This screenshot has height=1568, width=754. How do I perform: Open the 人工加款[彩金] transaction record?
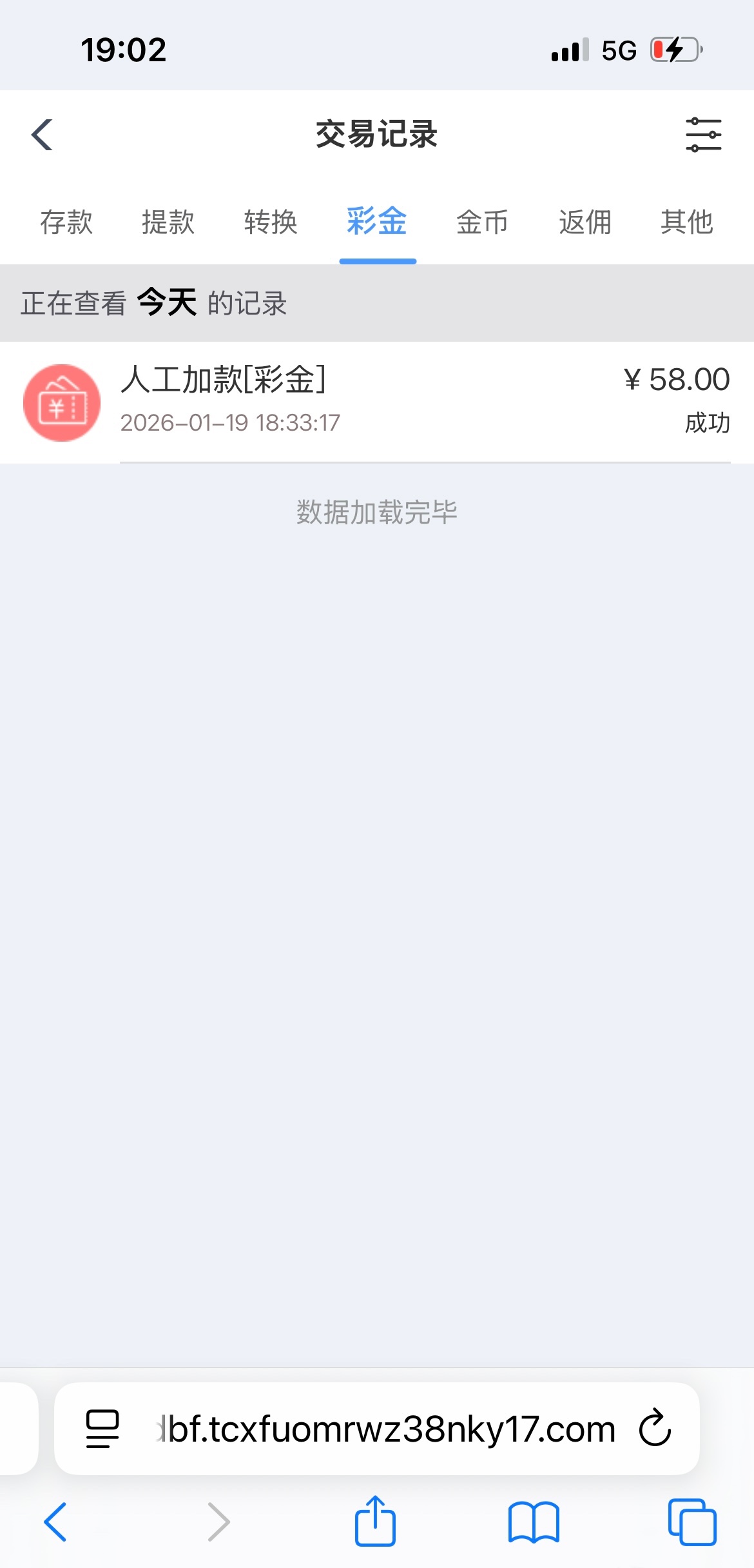tap(377, 401)
